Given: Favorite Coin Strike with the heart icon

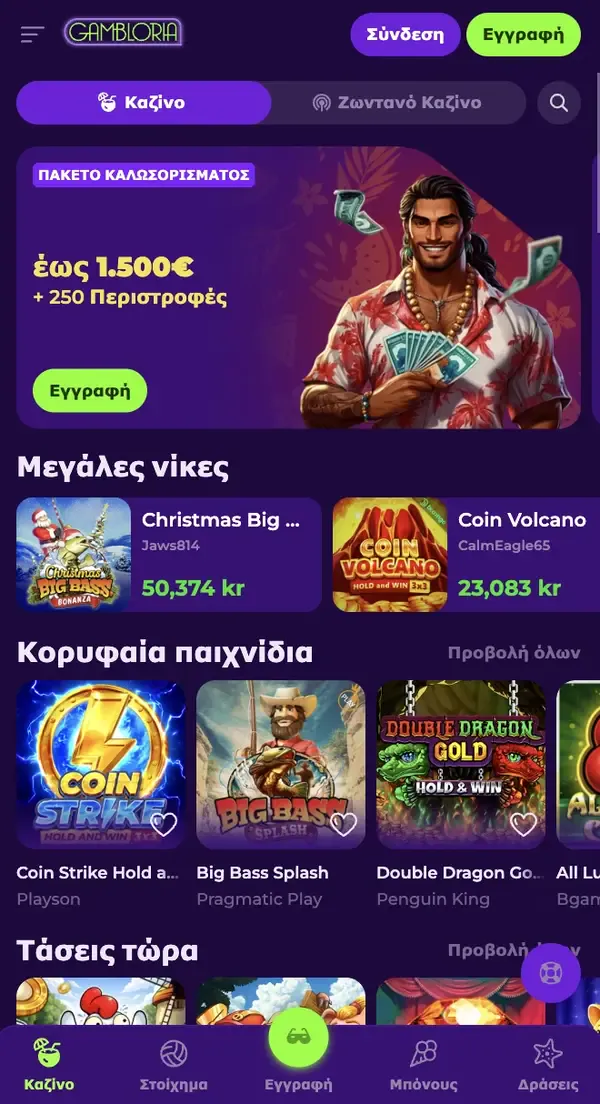Looking at the screenshot, I should pyautogui.click(x=164, y=824).
